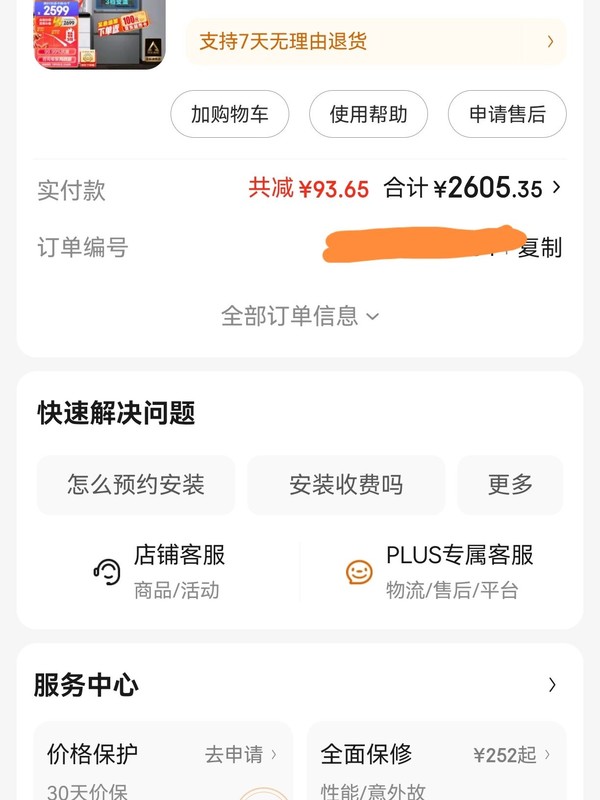Select the 怎么预约安装 quick question
The image size is (600, 800).
pos(136,485)
